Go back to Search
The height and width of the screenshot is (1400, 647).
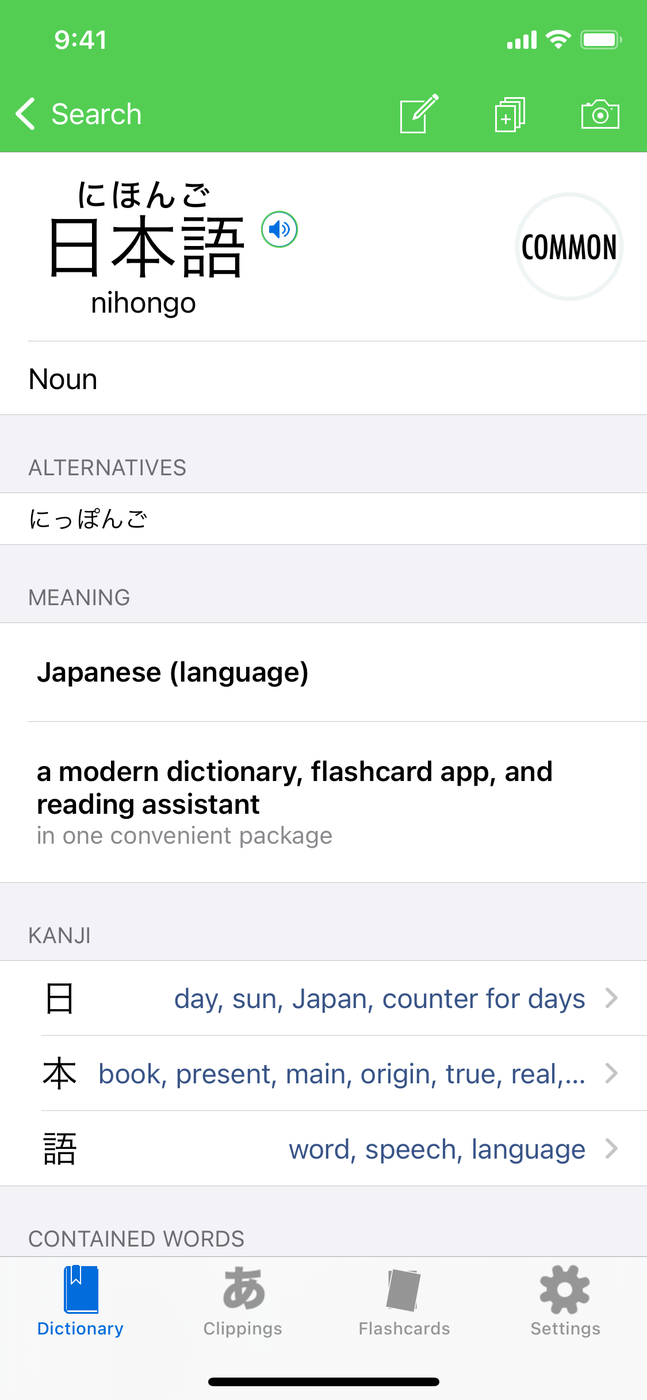[x=78, y=114]
